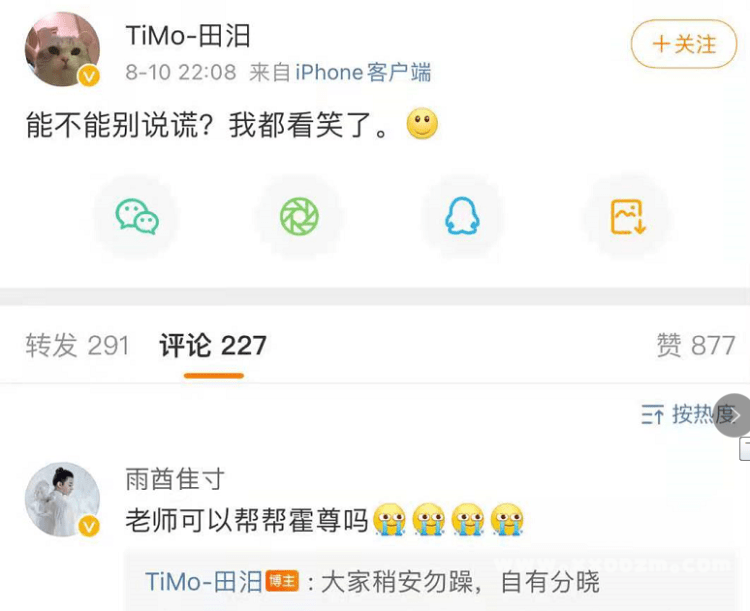Open TiMo-田汨's profile avatar
The width and height of the screenshot is (750, 611).
click(62, 50)
